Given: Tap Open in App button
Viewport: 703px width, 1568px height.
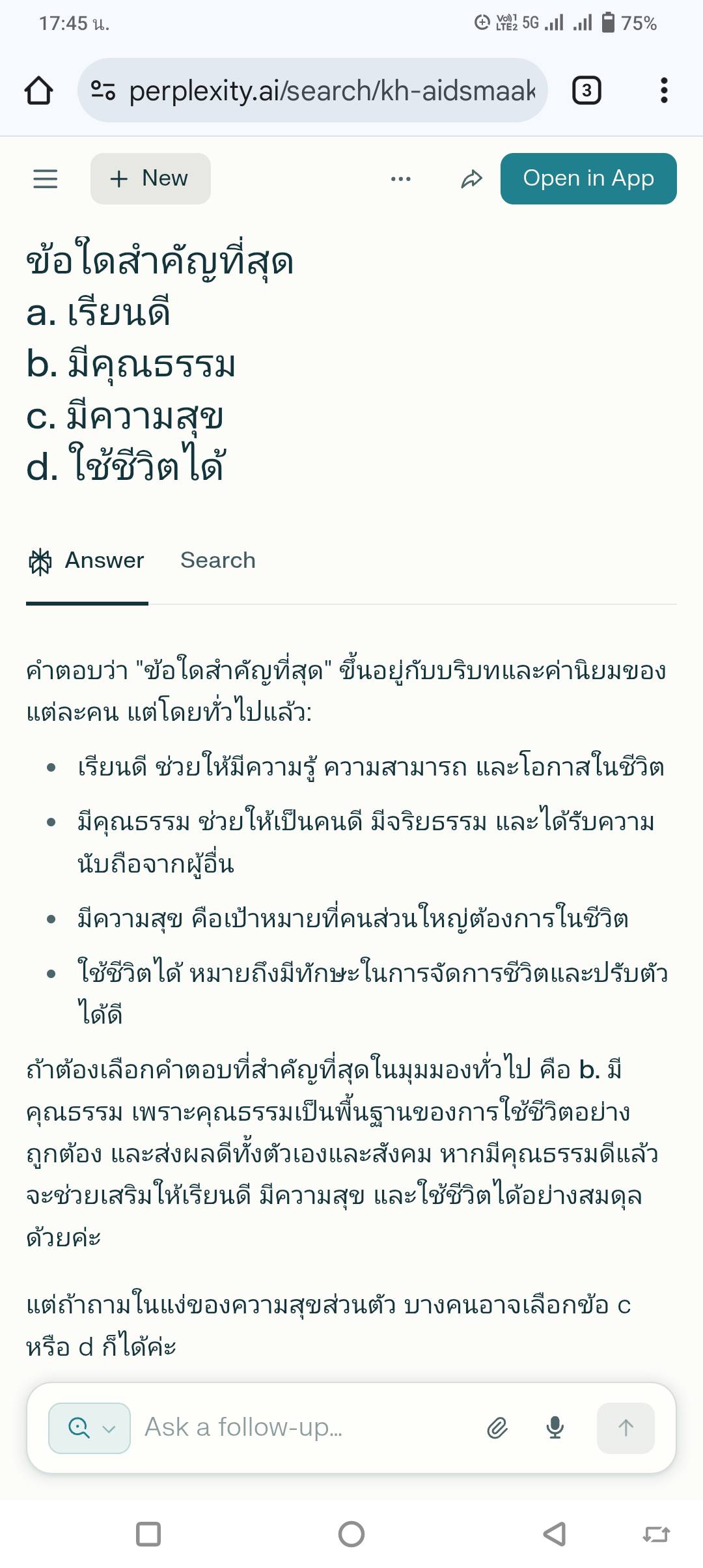Looking at the screenshot, I should click(x=588, y=178).
